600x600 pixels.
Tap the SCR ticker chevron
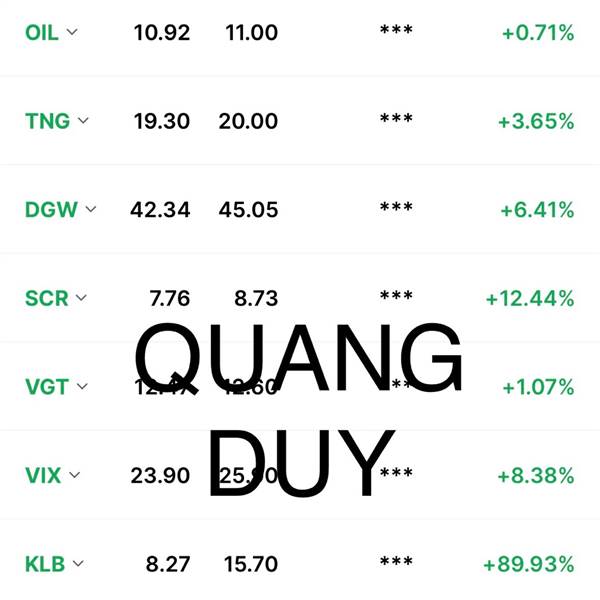[x=81, y=298]
